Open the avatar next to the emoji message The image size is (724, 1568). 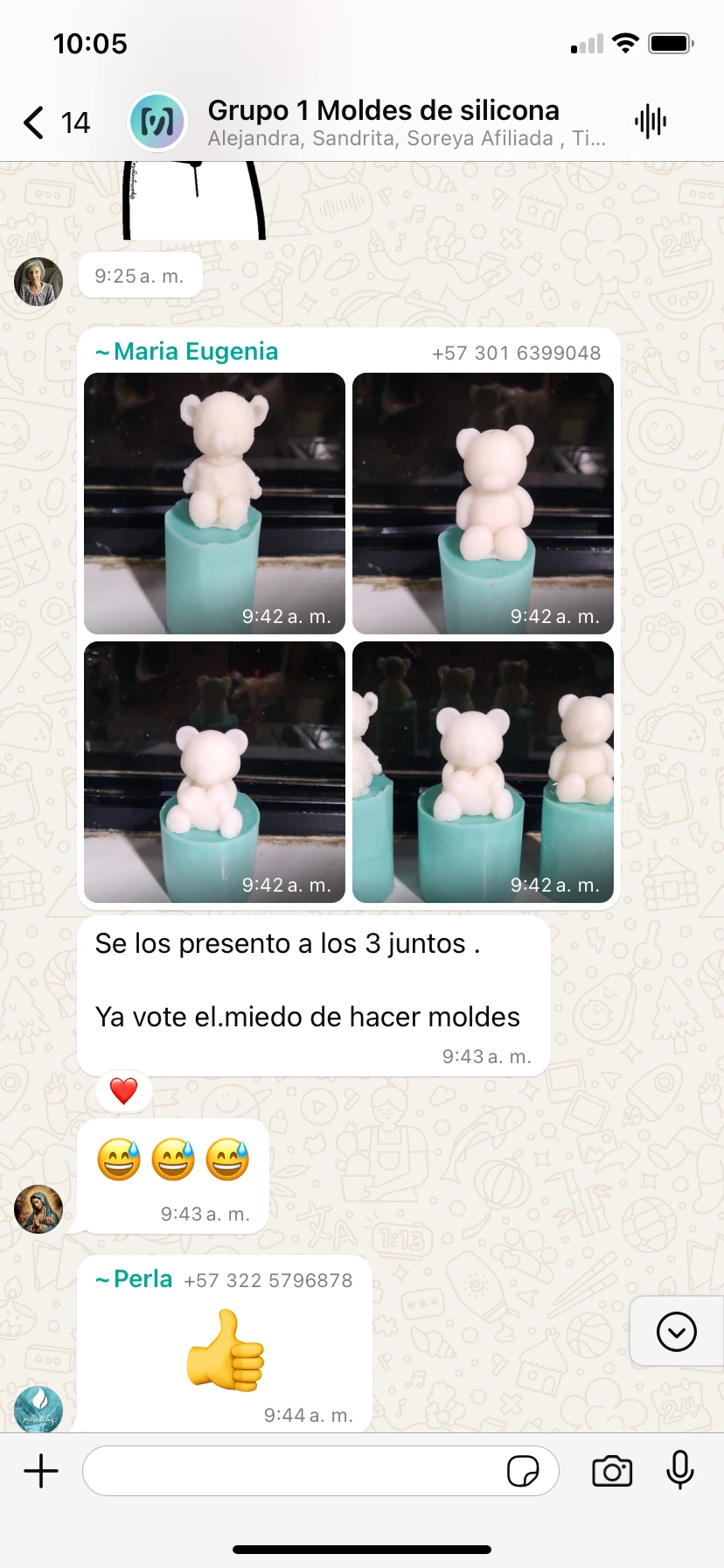(x=38, y=1209)
